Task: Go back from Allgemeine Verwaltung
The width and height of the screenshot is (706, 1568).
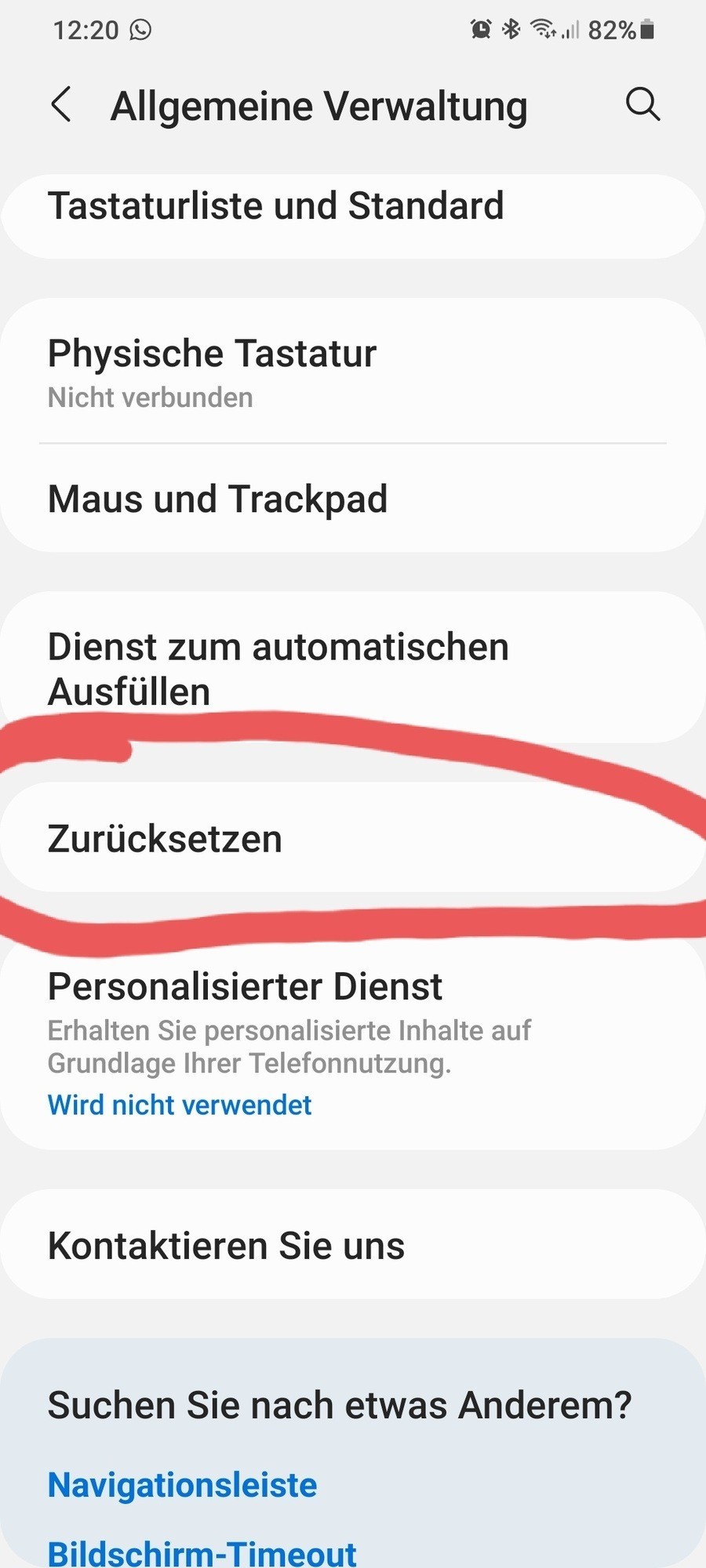Action: click(x=61, y=105)
